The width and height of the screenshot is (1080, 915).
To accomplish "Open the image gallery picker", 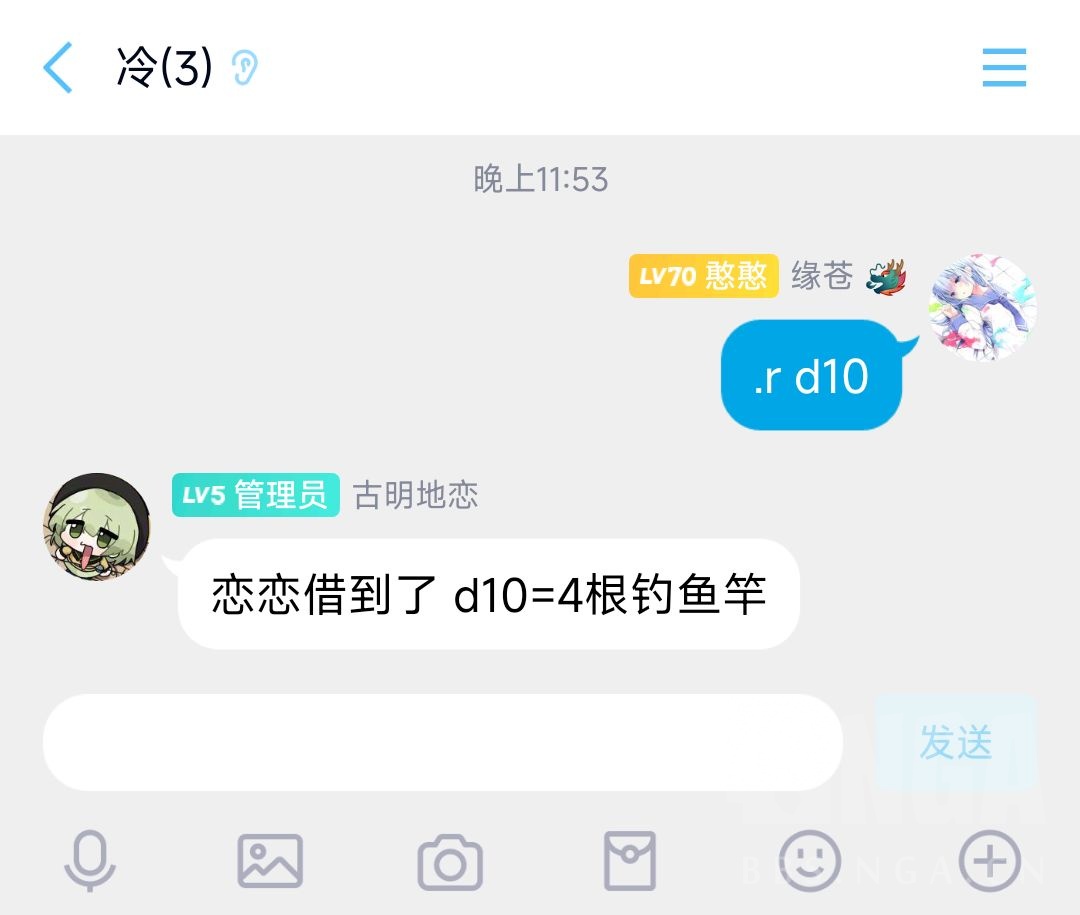I will click(x=270, y=861).
